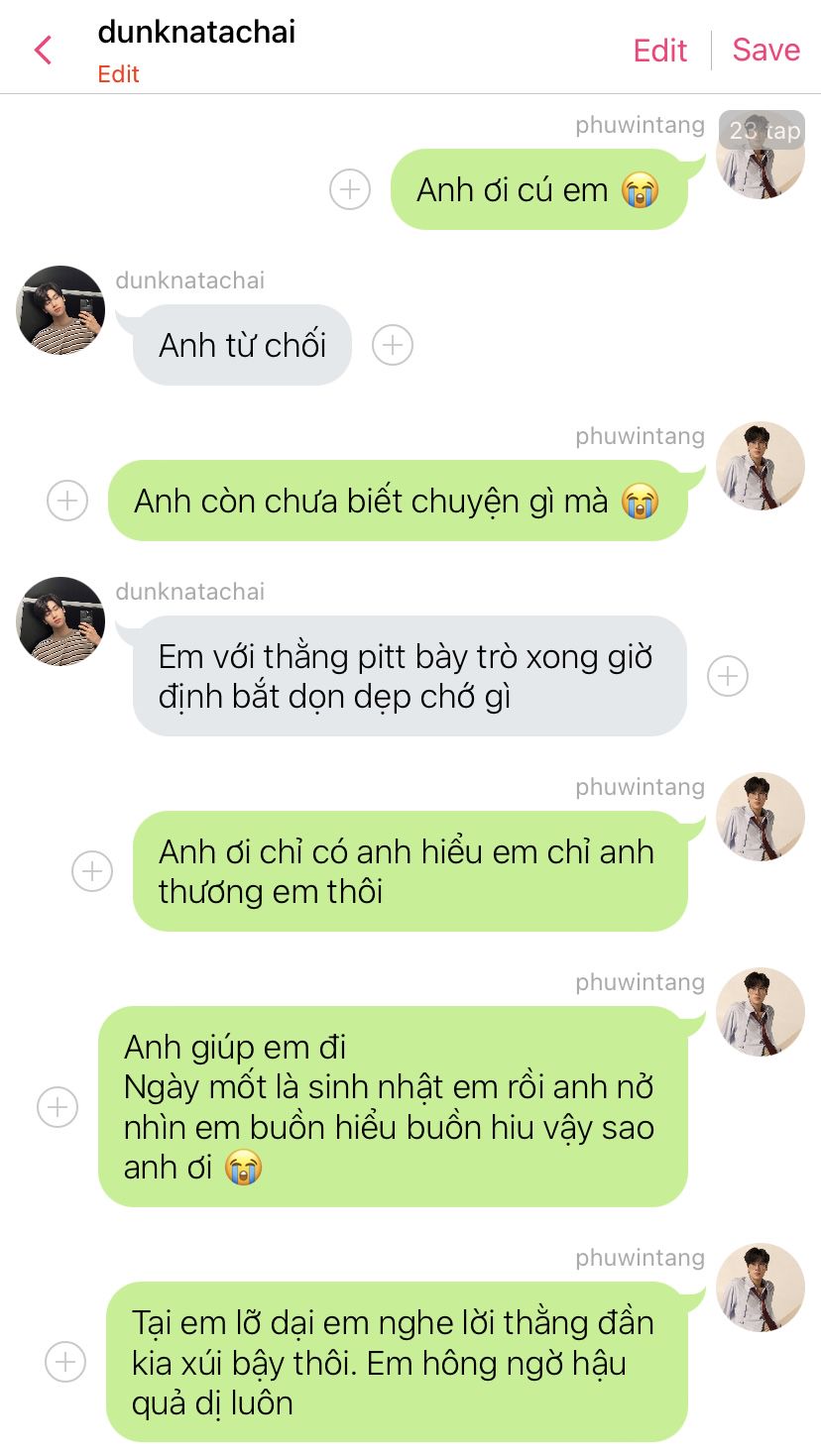Tap the orange Edit under dunknatachai title
The height and width of the screenshot is (1456, 821).
pos(118,74)
